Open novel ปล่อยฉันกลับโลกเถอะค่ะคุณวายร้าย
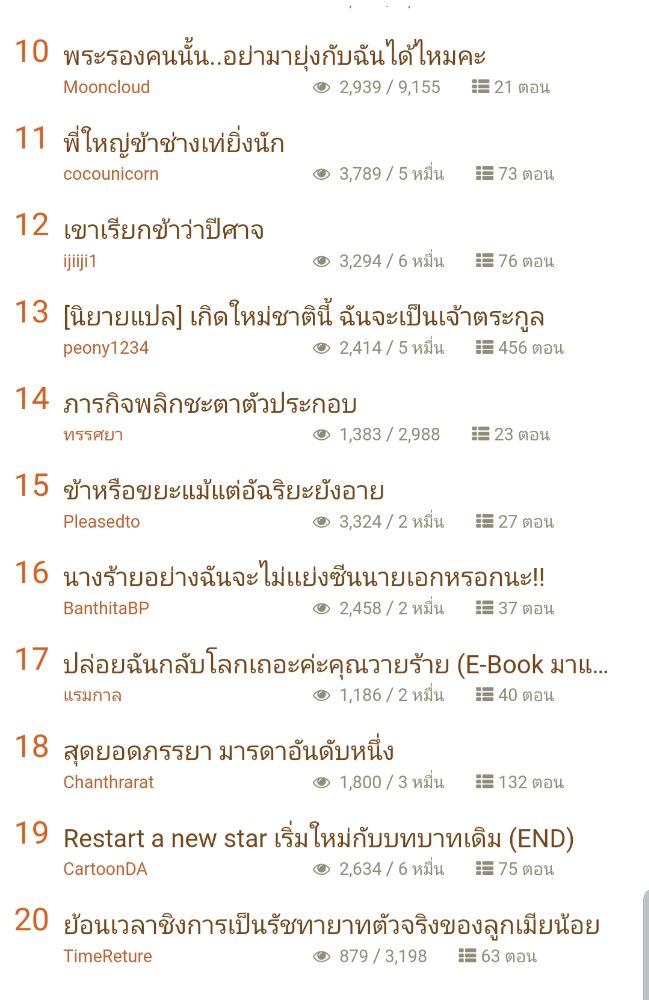649x1000 pixels. click(335, 665)
